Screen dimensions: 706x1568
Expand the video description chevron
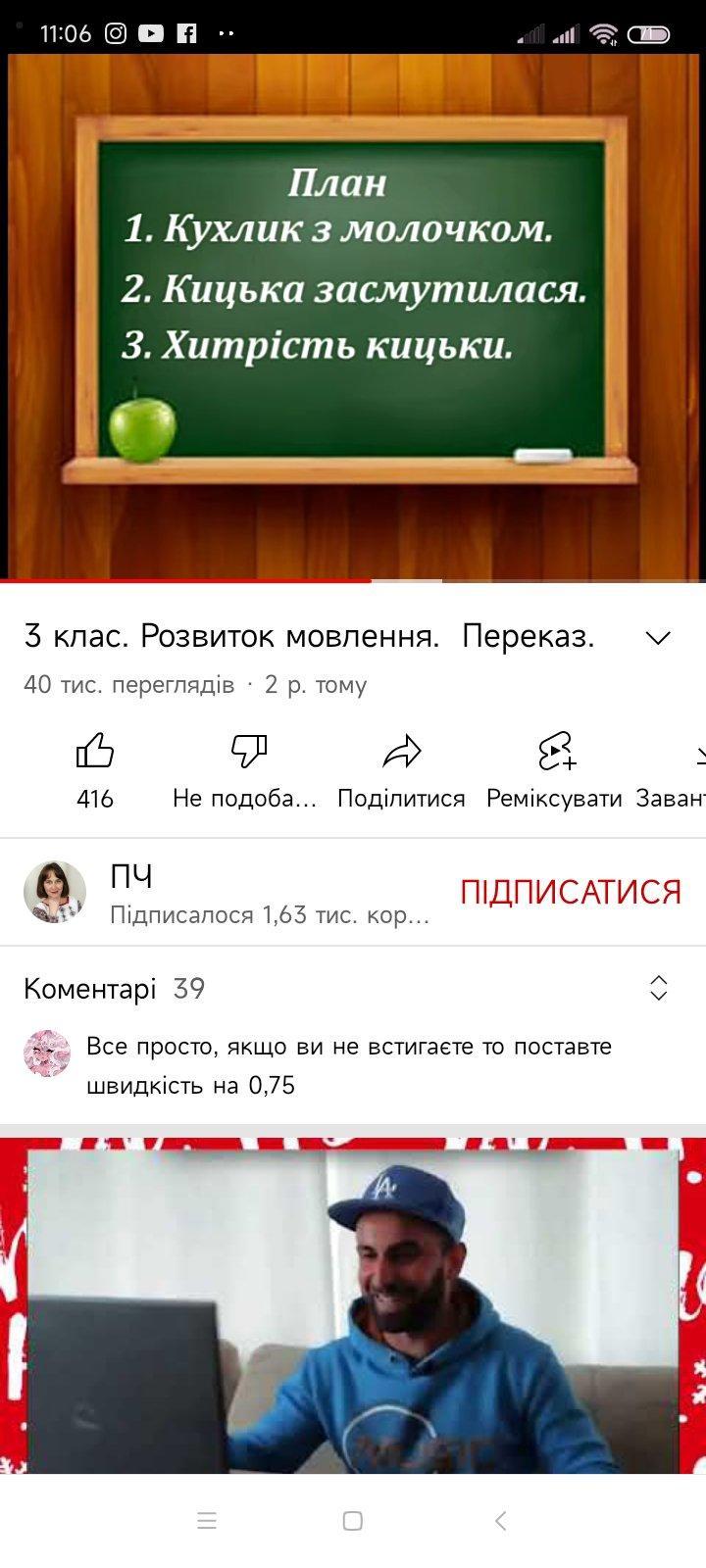(x=658, y=638)
